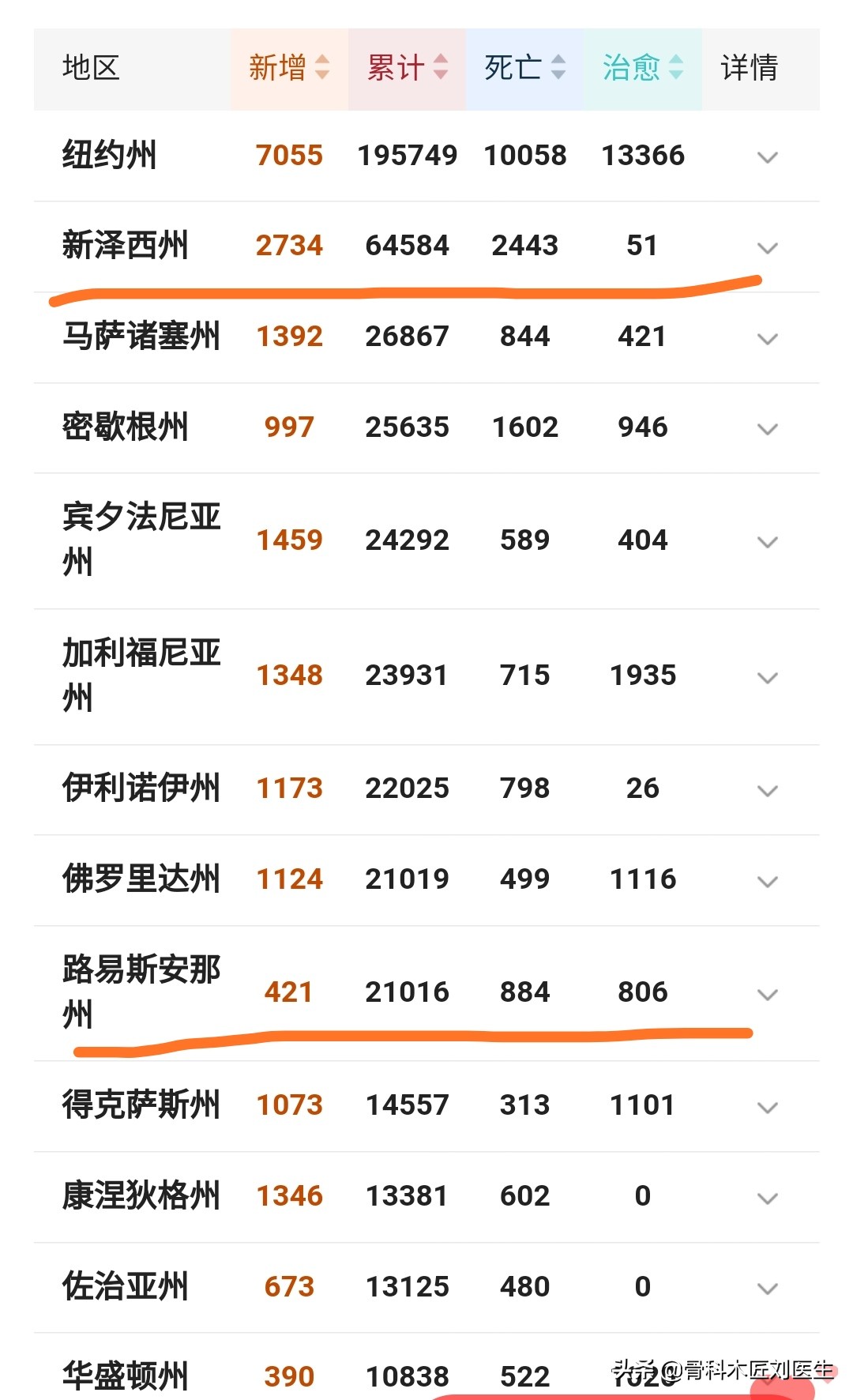The width and height of the screenshot is (853, 1400).
Task: Sort the table by 死亡 column
Action: tap(524, 68)
